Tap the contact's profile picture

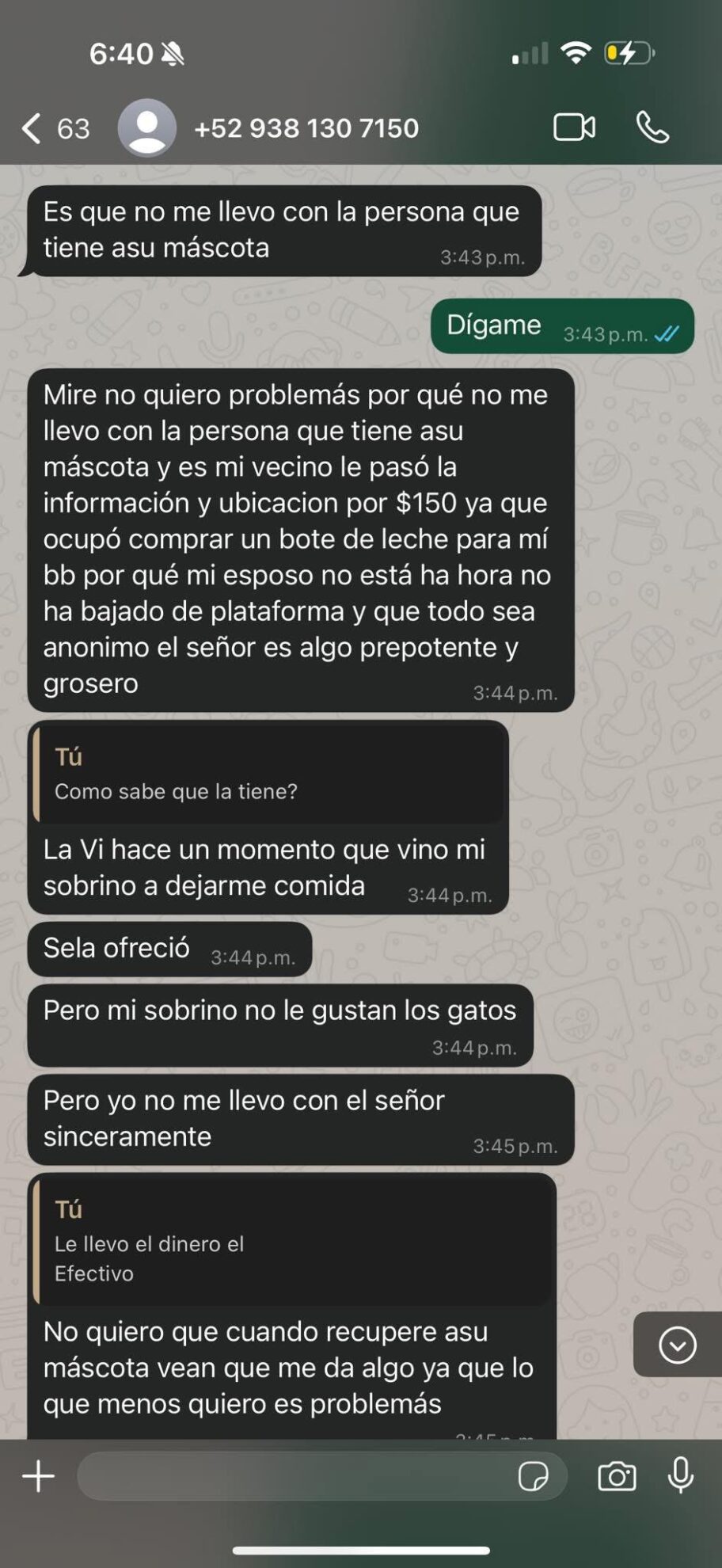[147, 127]
